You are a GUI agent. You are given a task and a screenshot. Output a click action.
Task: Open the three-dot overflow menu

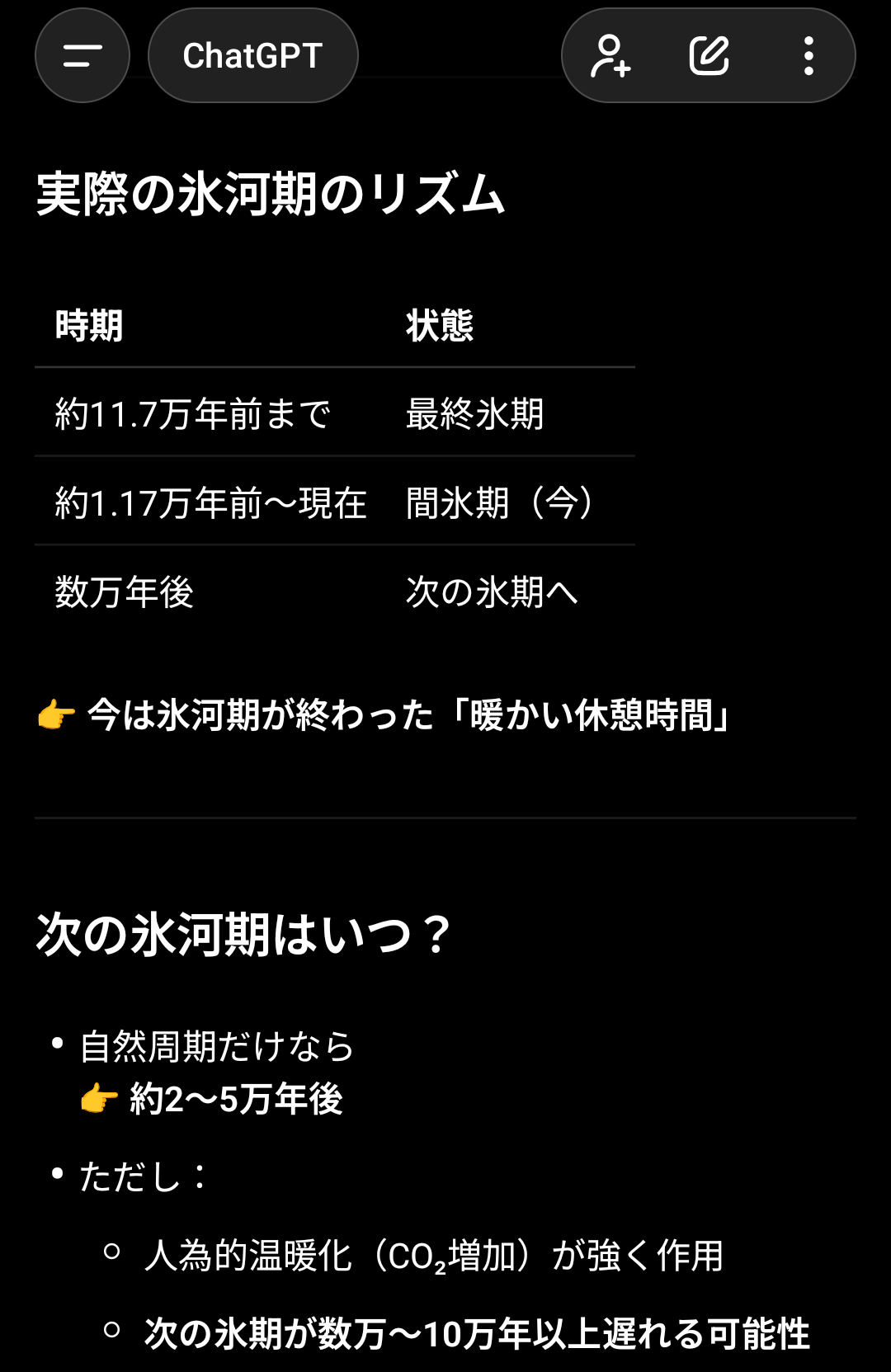[x=808, y=55]
